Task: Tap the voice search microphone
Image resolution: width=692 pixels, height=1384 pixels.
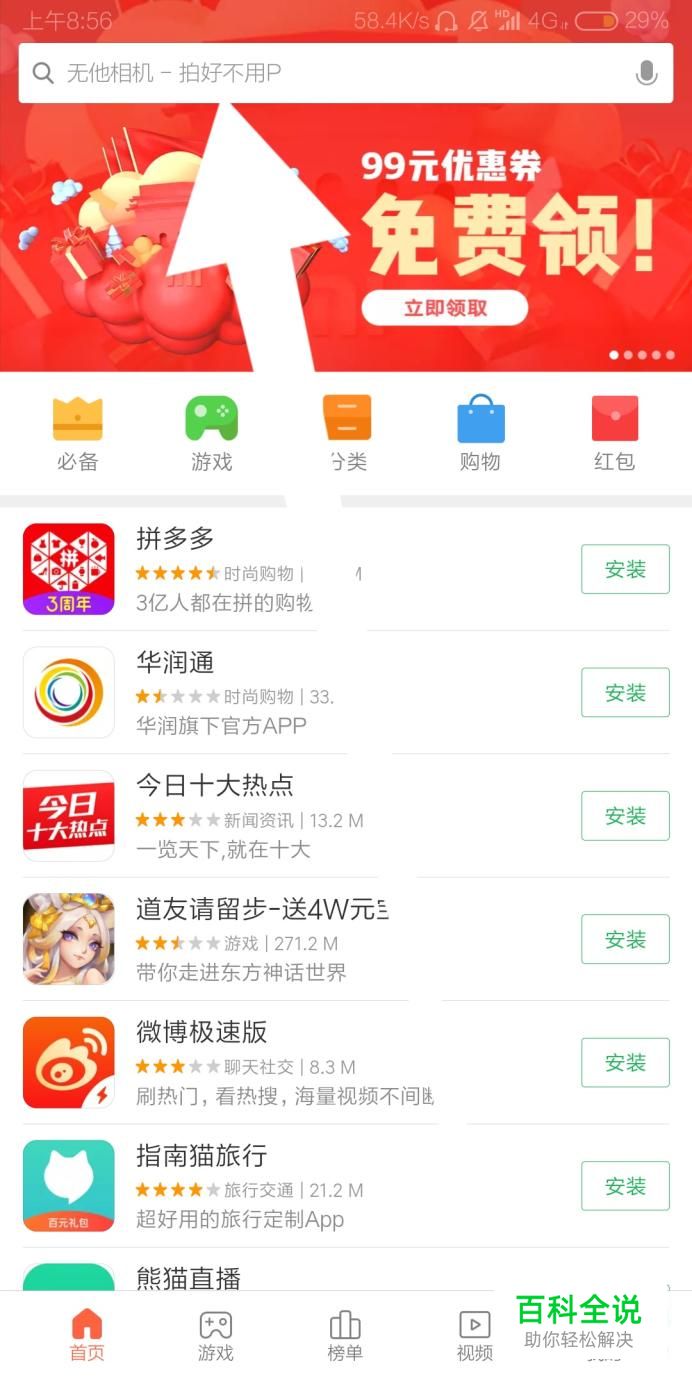Action: pyautogui.click(x=646, y=73)
